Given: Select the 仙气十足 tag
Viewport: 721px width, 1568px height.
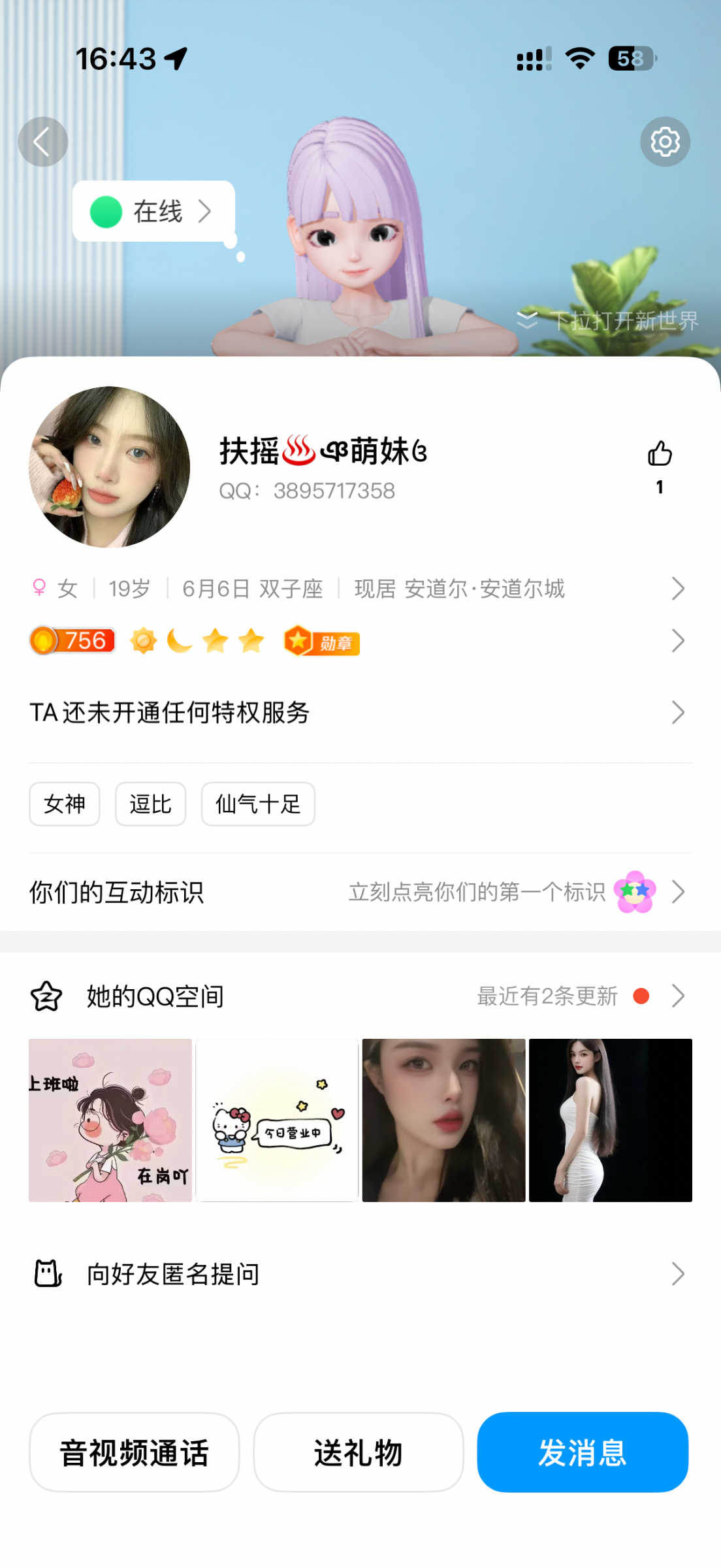Looking at the screenshot, I should 258,804.
